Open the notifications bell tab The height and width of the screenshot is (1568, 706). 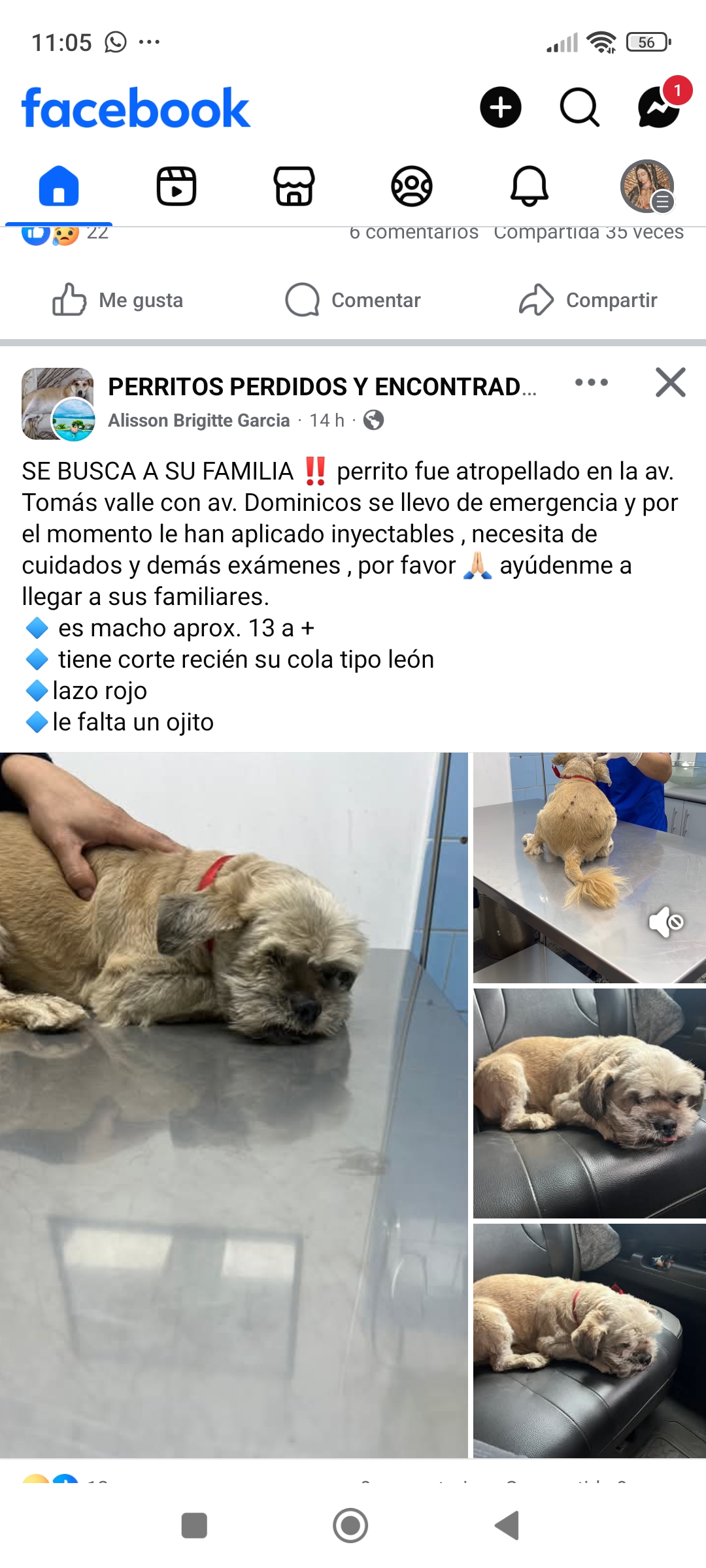pos(529,186)
